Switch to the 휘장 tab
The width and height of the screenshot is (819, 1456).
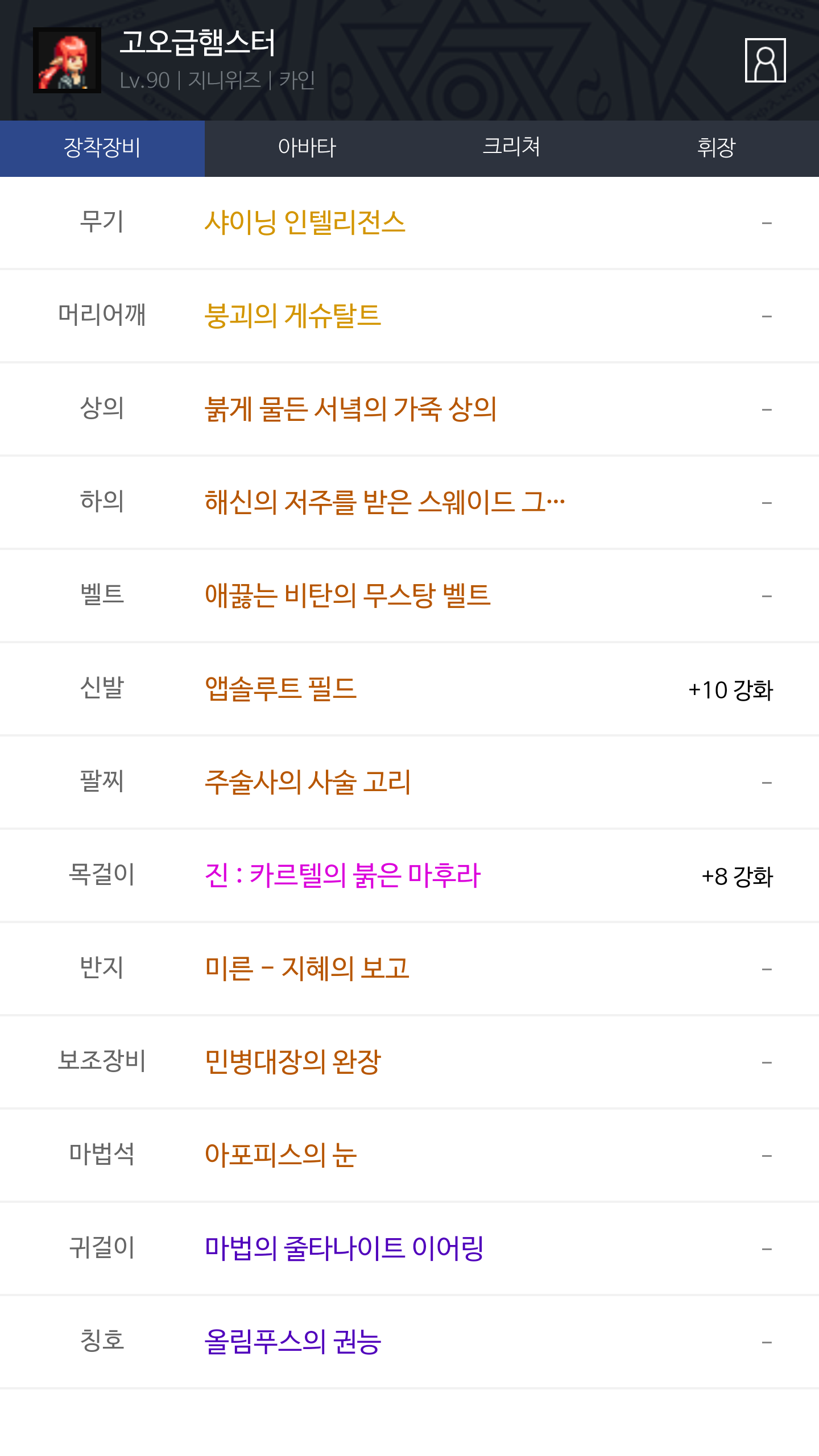716,148
